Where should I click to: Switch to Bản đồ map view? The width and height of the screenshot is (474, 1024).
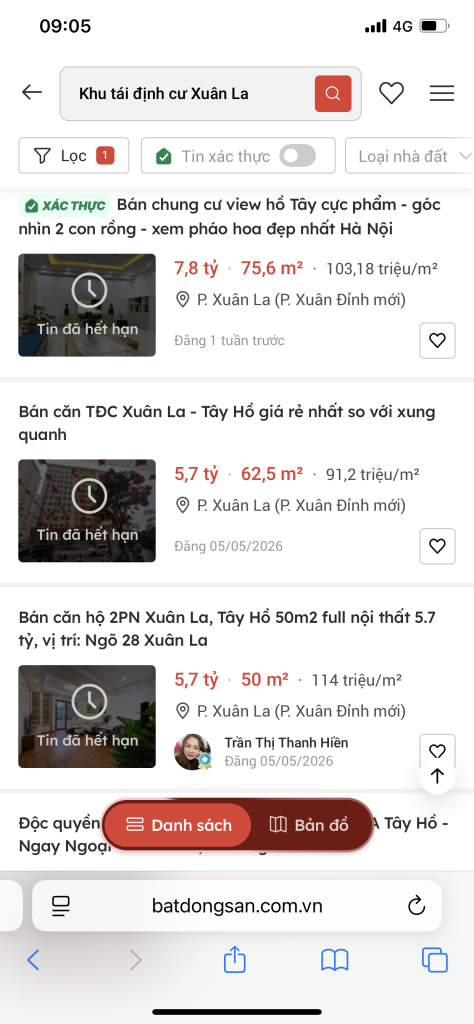(309, 825)
